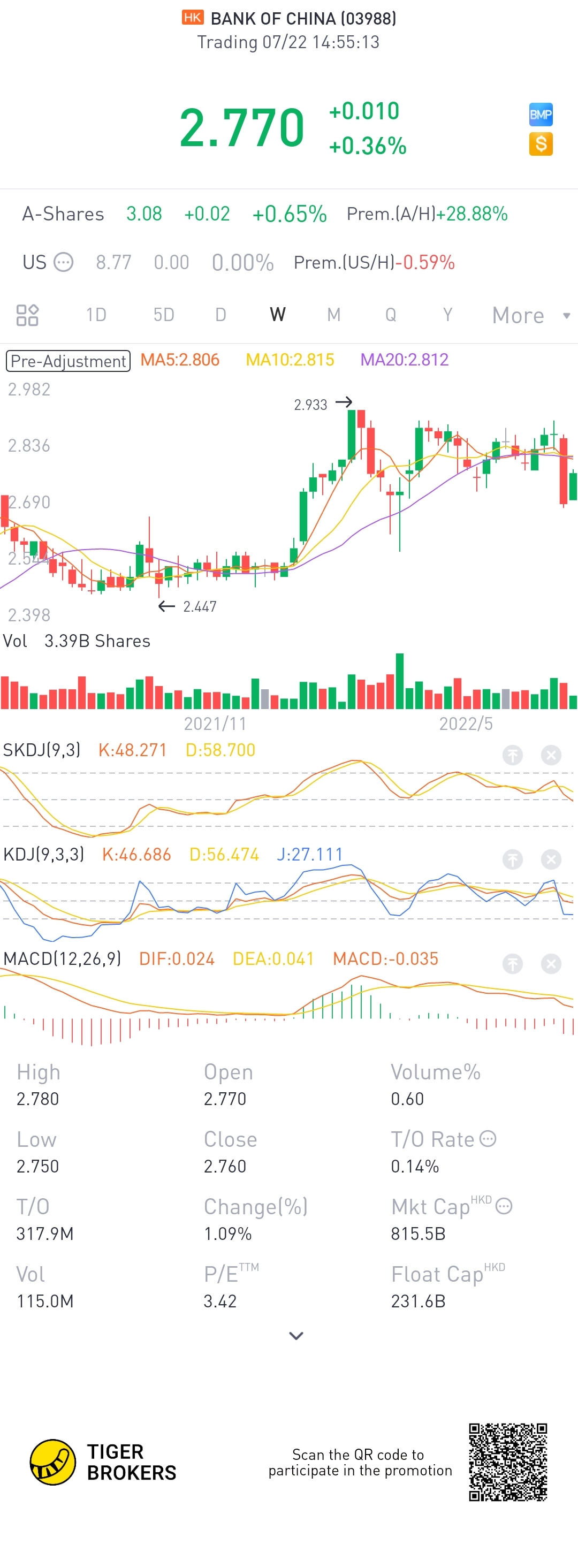578x1568 pixels.
Task: Select the D daily candlestick tab
Action: click(x=220, y=315)
